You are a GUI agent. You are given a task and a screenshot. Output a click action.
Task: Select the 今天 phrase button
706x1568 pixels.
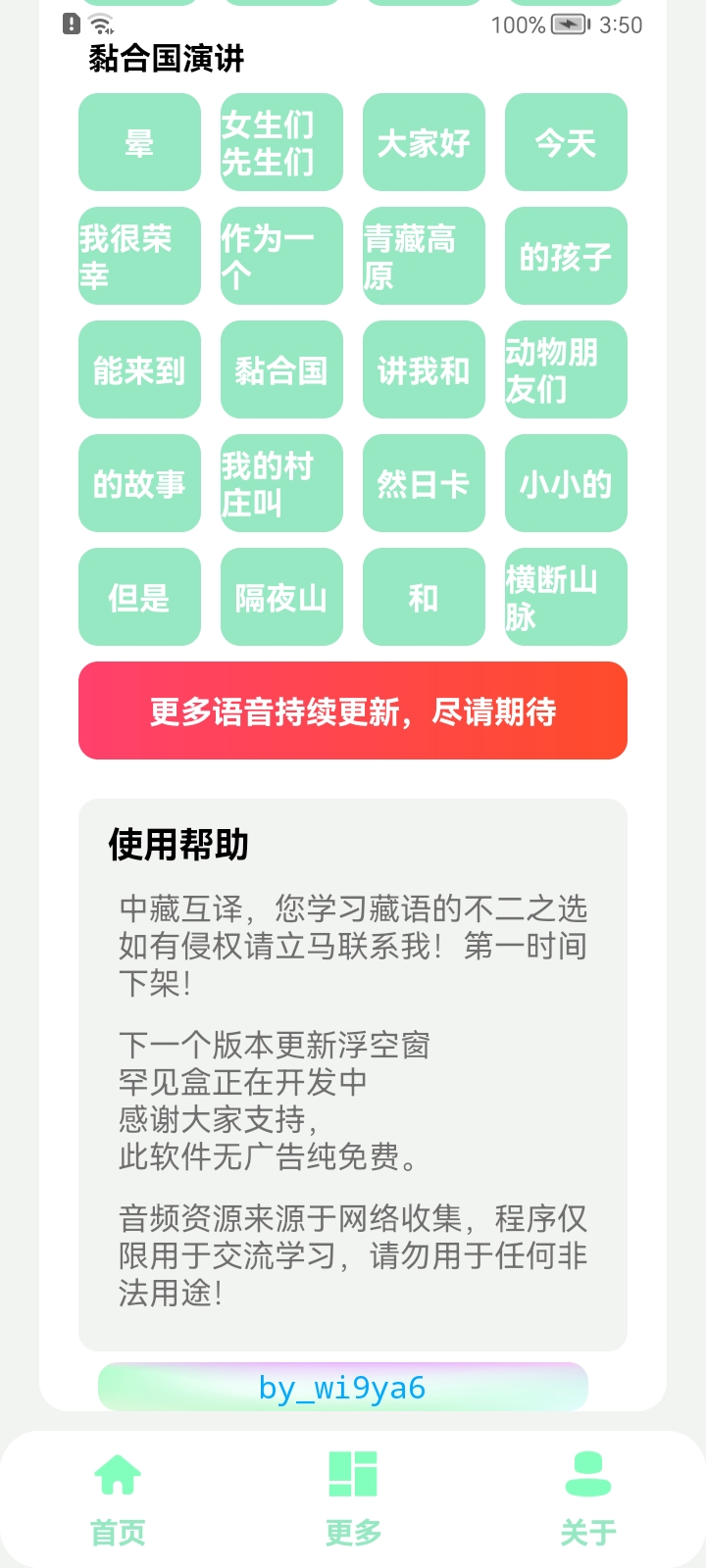click(x=566, y=143)
